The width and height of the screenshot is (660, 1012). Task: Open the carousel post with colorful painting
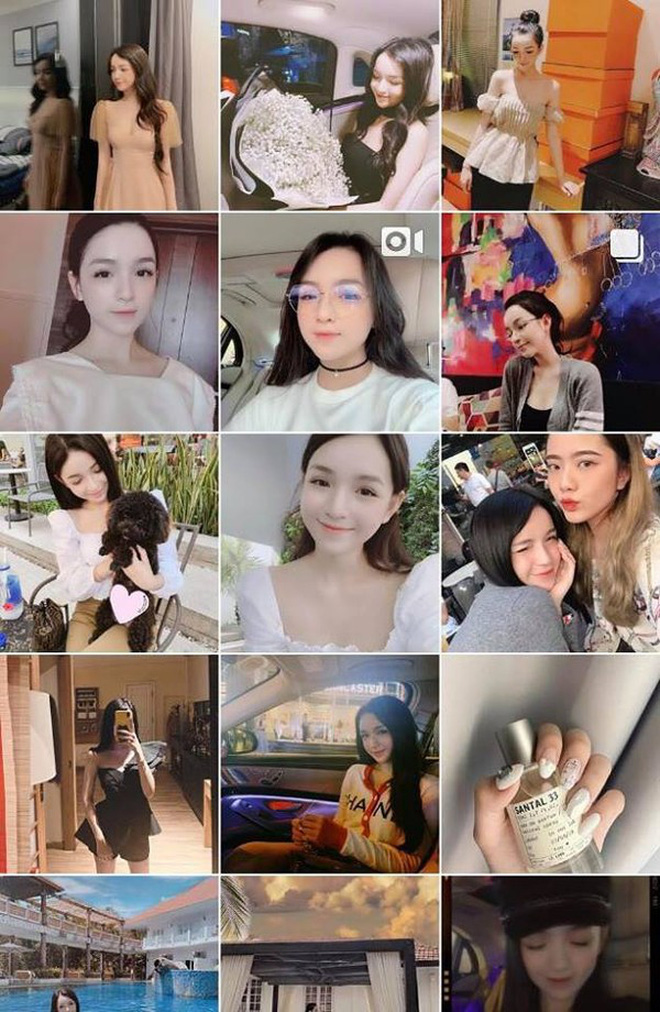click(x=551, y=321)
